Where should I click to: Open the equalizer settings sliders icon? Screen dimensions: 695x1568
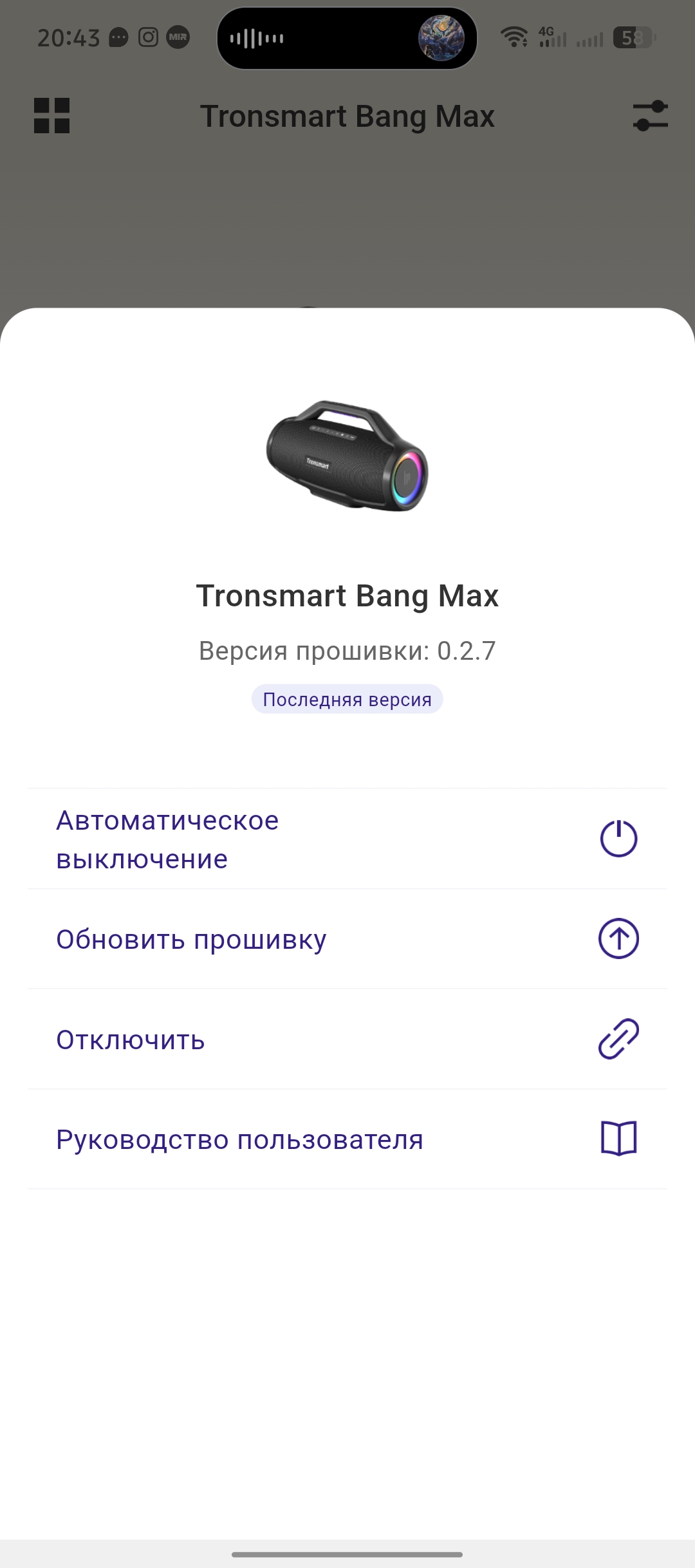click(650, 116)
